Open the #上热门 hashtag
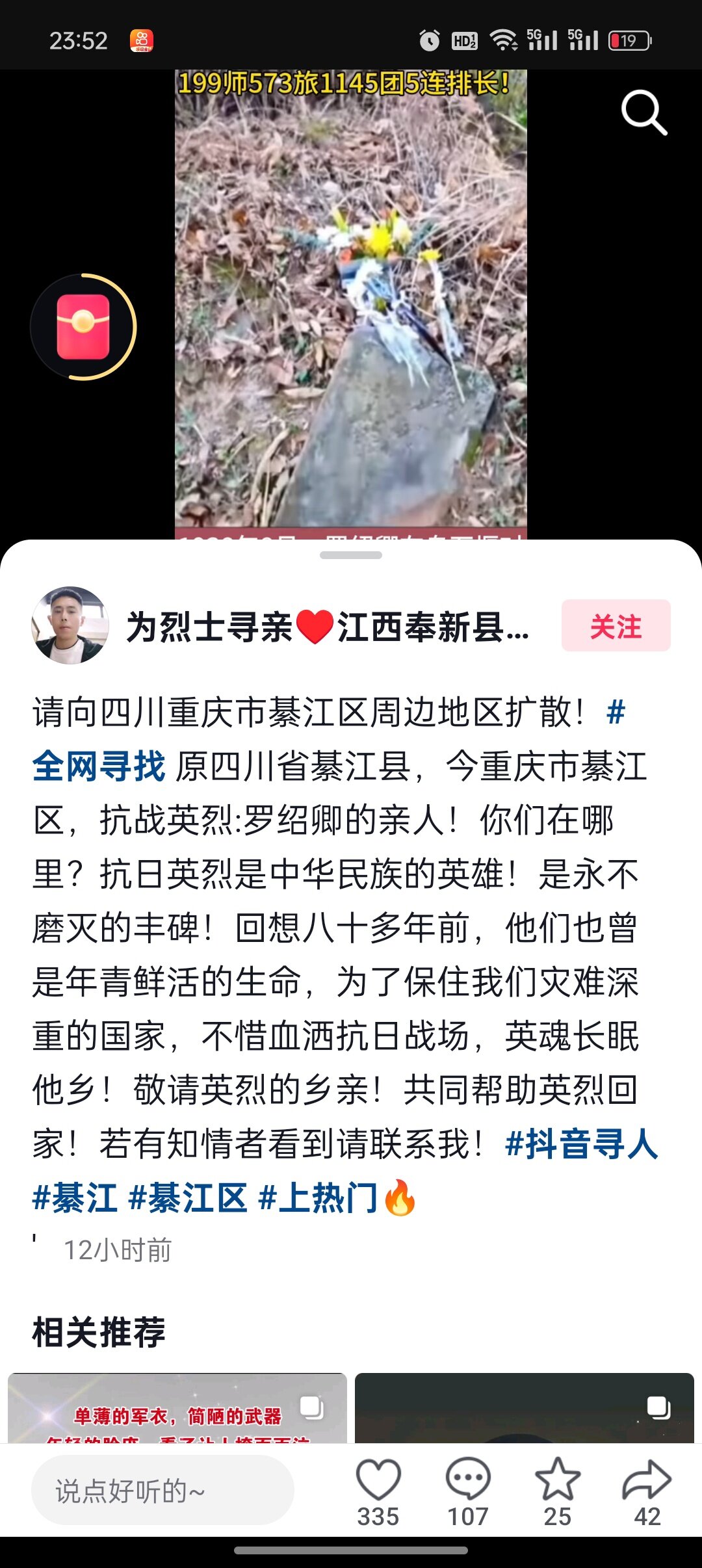The height and width of the screenshot is (1568, 702). click(318, 1197)
